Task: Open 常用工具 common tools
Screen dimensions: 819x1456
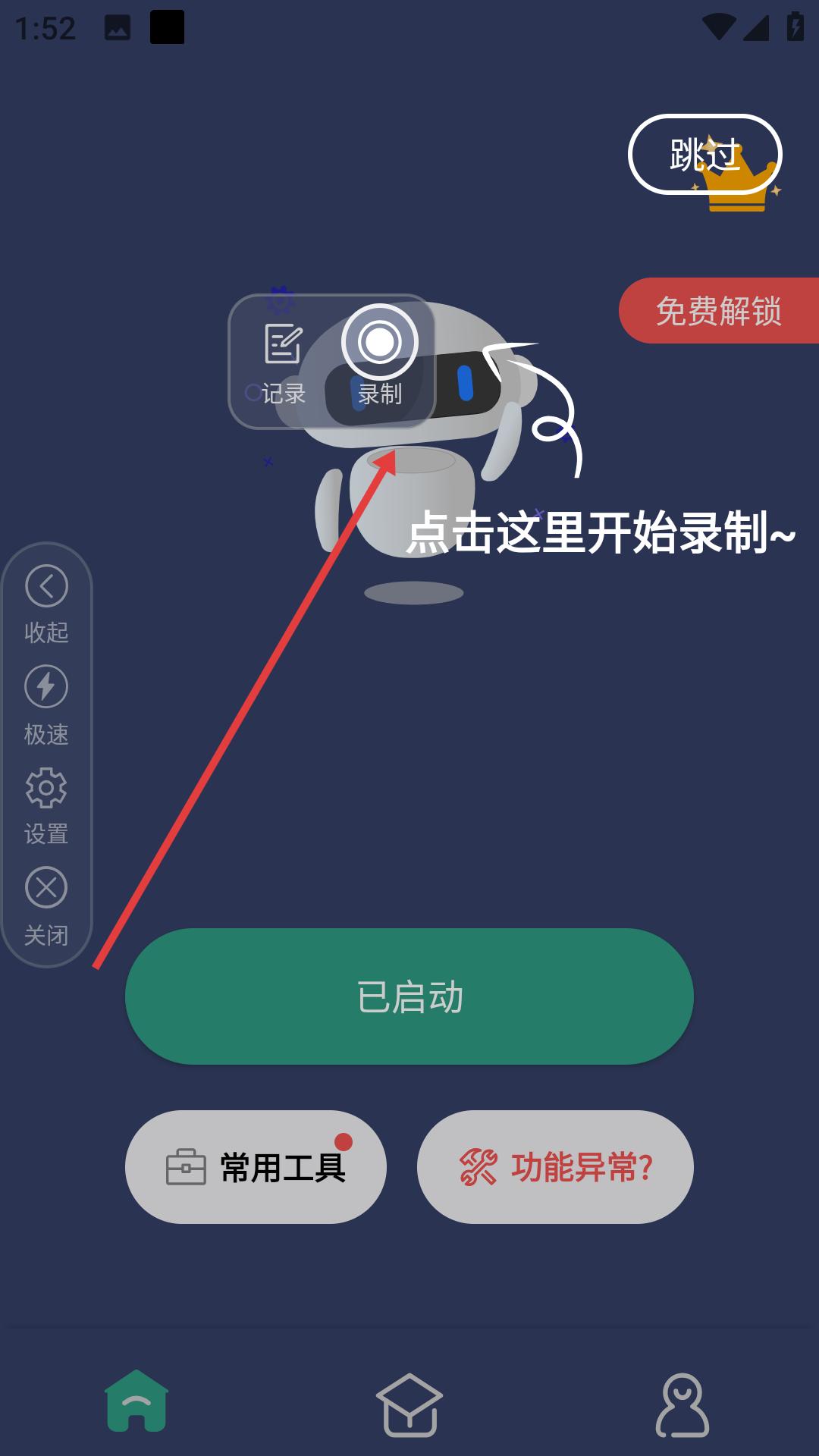Action: pyautogui.click(x=256, y=1166)
